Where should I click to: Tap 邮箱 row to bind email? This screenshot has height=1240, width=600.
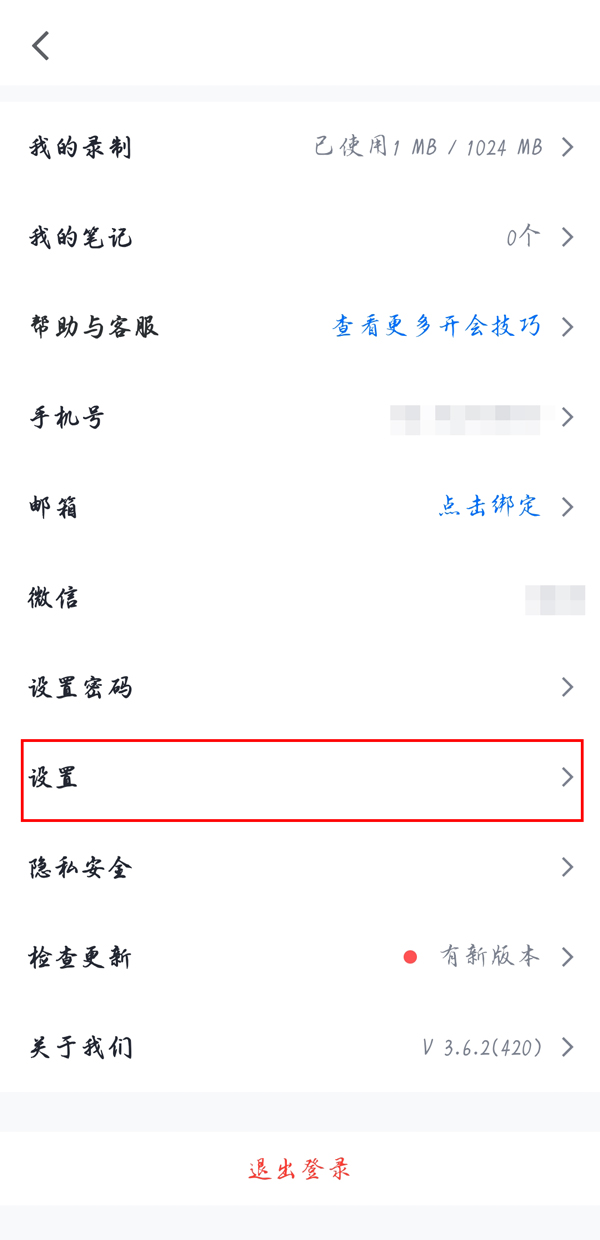point(300,507)
